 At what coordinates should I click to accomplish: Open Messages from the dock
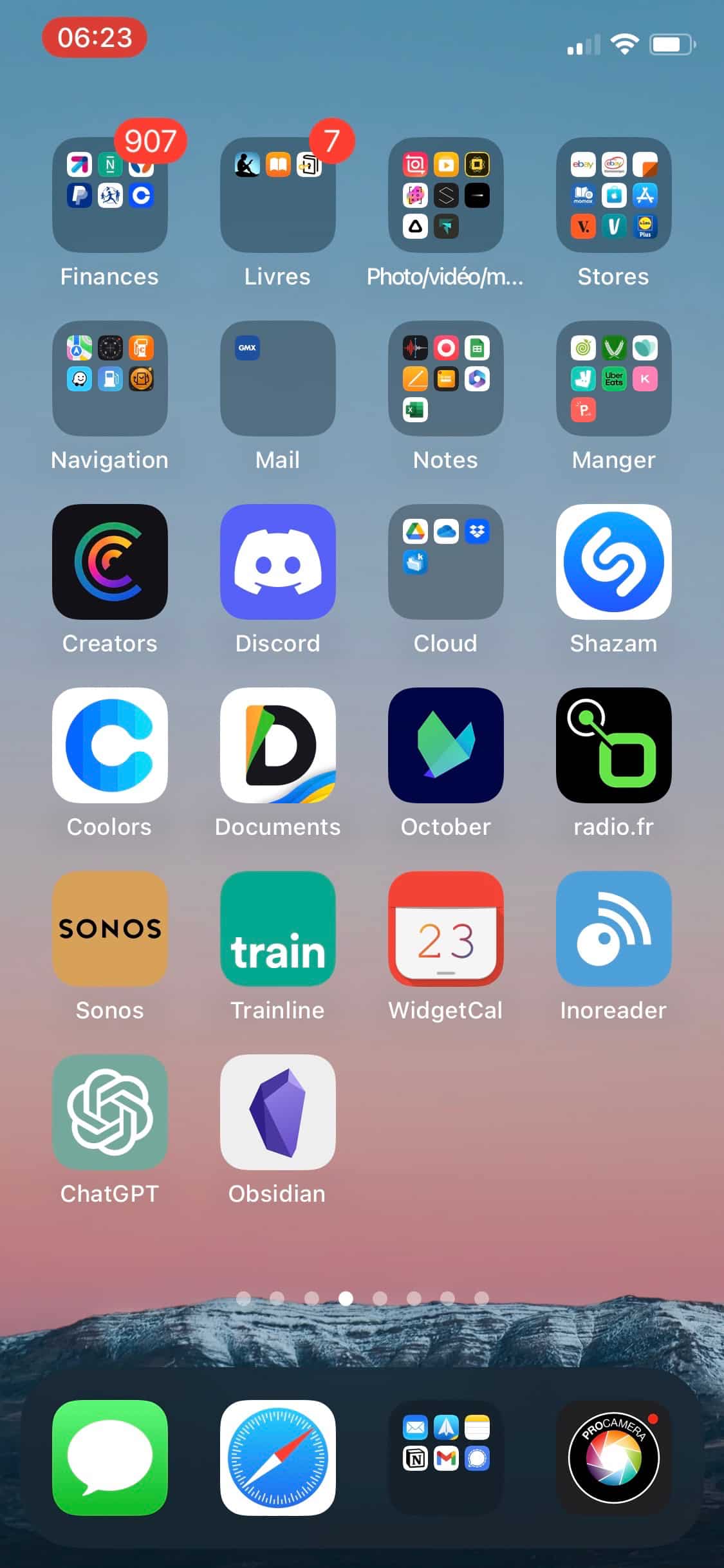pyautogui.click(x=109, y=1458)
